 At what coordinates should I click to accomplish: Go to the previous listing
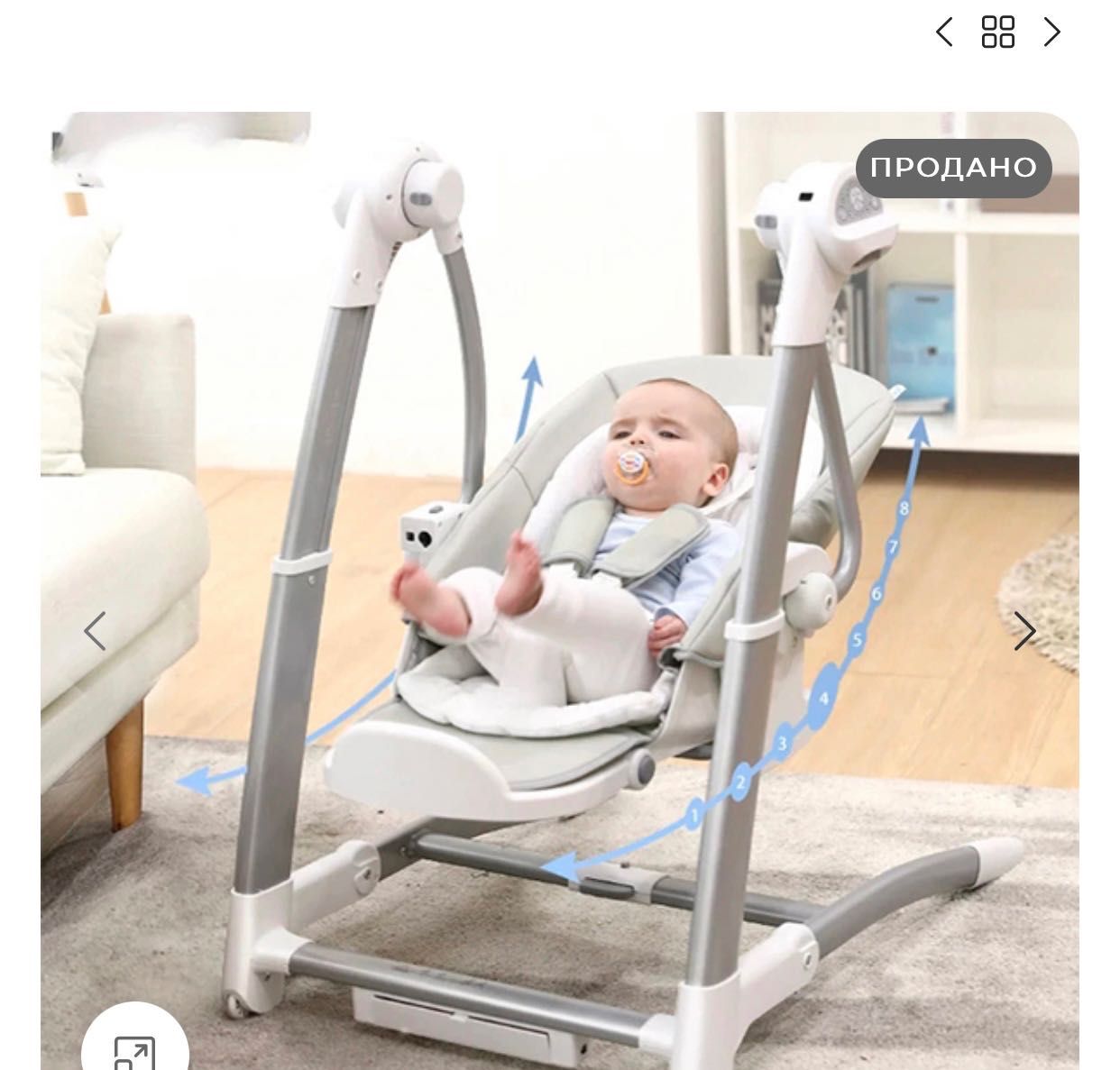pyautogui.click(x=944, y=32)
